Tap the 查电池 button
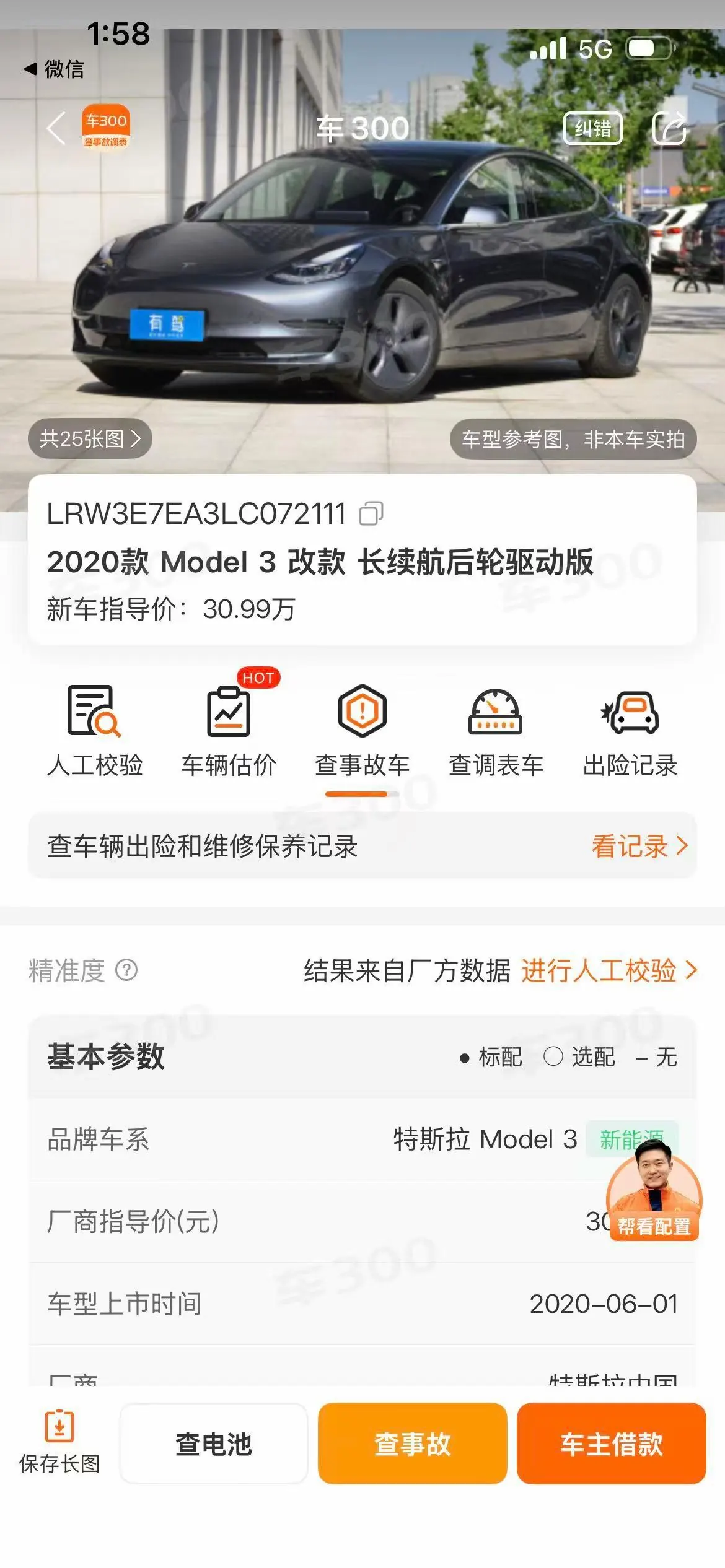 coord(214,1444)
